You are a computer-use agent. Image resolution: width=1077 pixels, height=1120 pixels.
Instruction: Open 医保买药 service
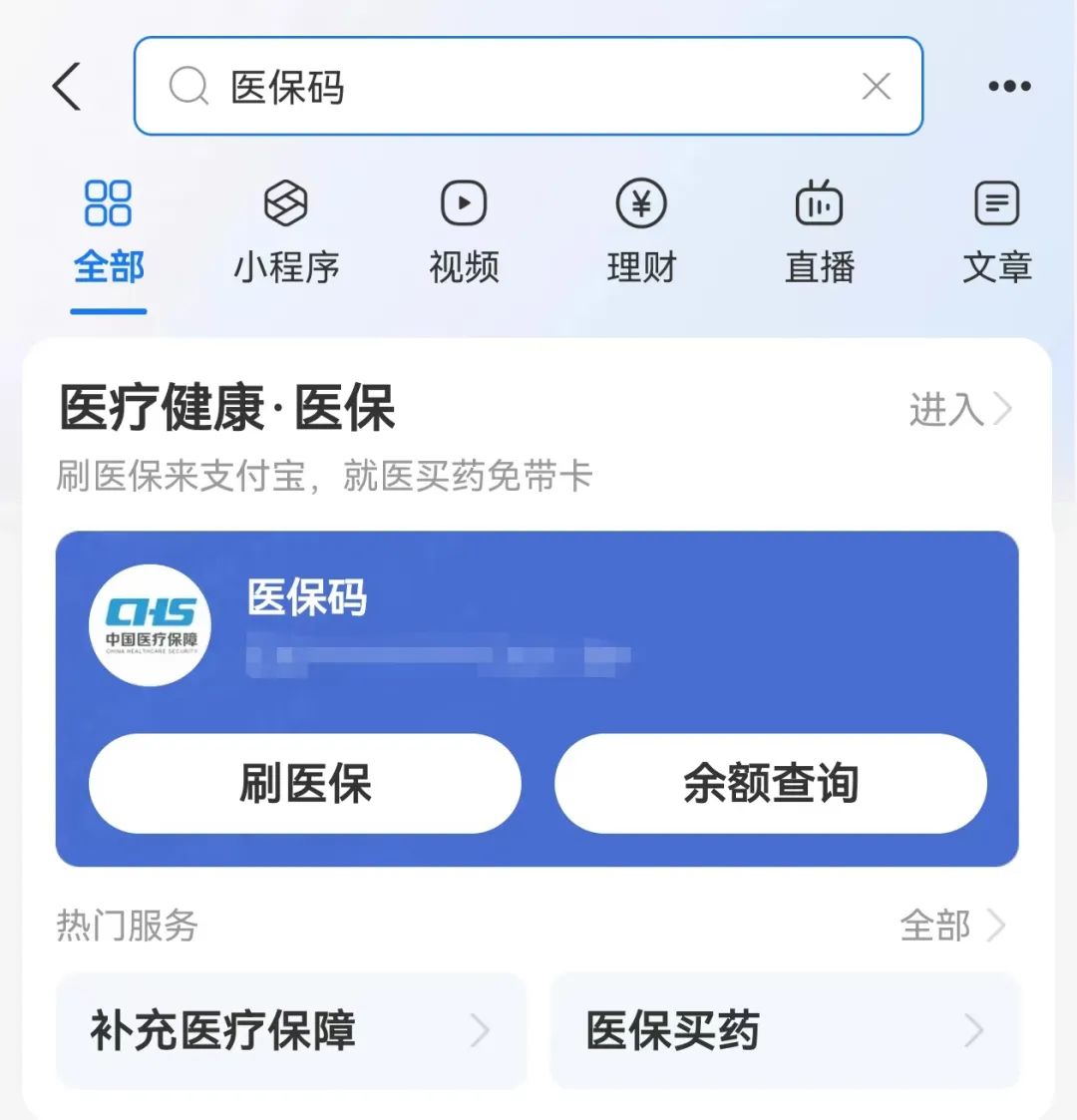coord(785,1030)
